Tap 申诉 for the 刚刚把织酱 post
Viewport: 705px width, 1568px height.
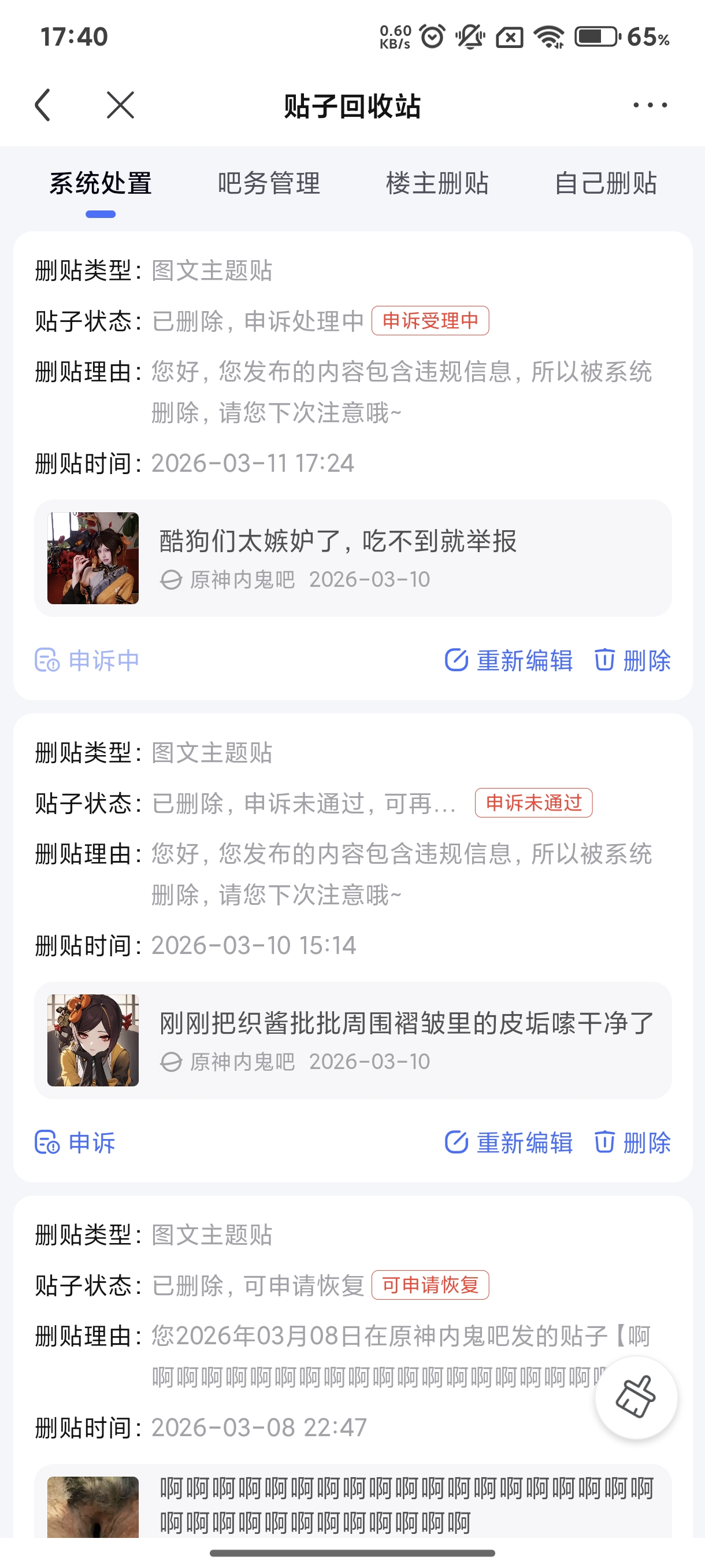click(76, 1142)
